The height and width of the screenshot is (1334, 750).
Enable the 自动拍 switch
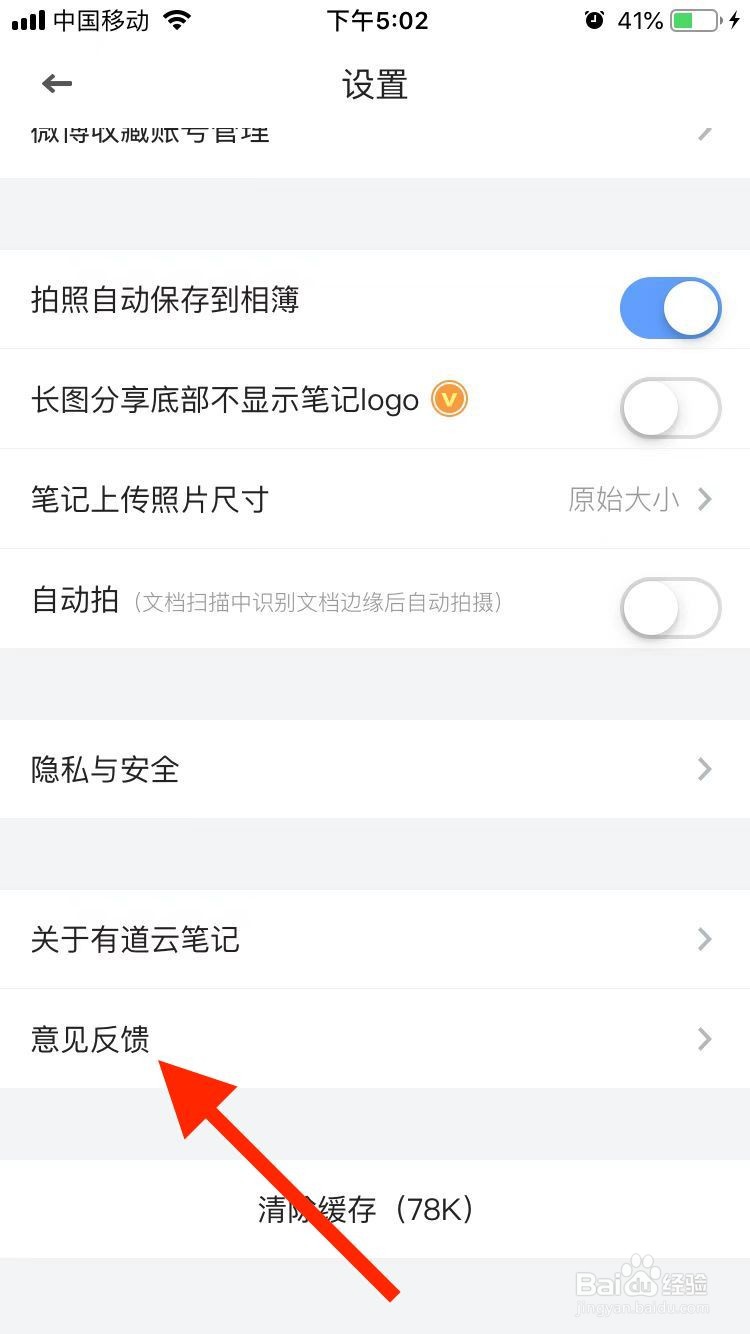(670, 608)
